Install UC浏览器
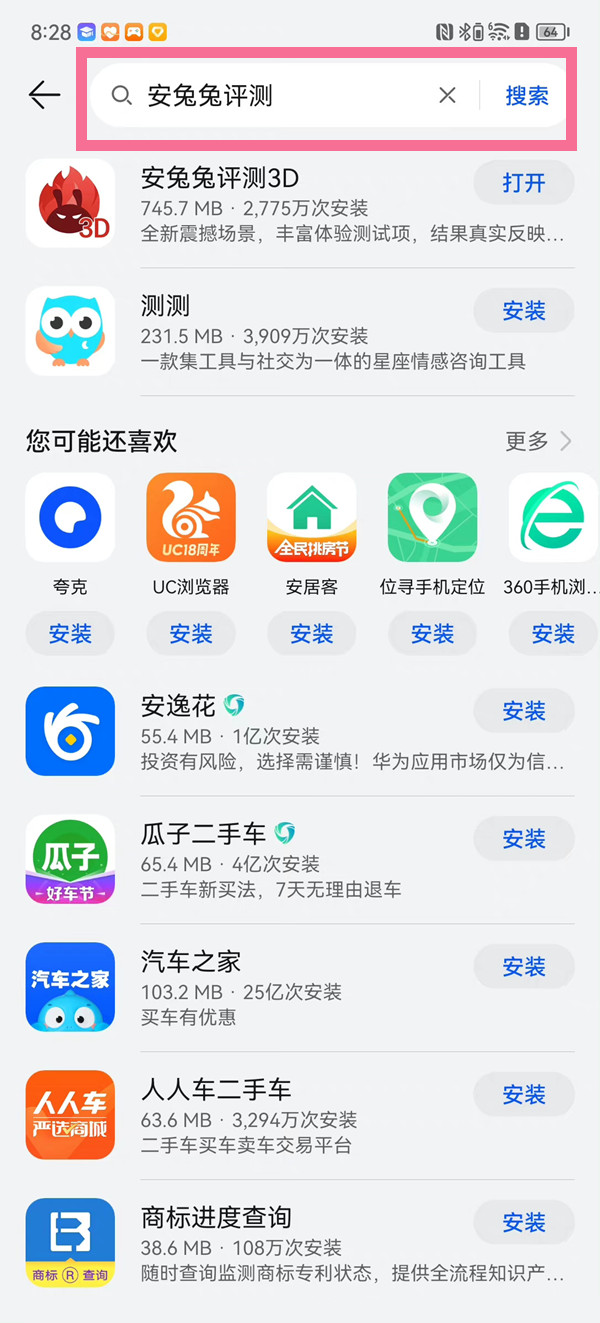 coord(191,633)
